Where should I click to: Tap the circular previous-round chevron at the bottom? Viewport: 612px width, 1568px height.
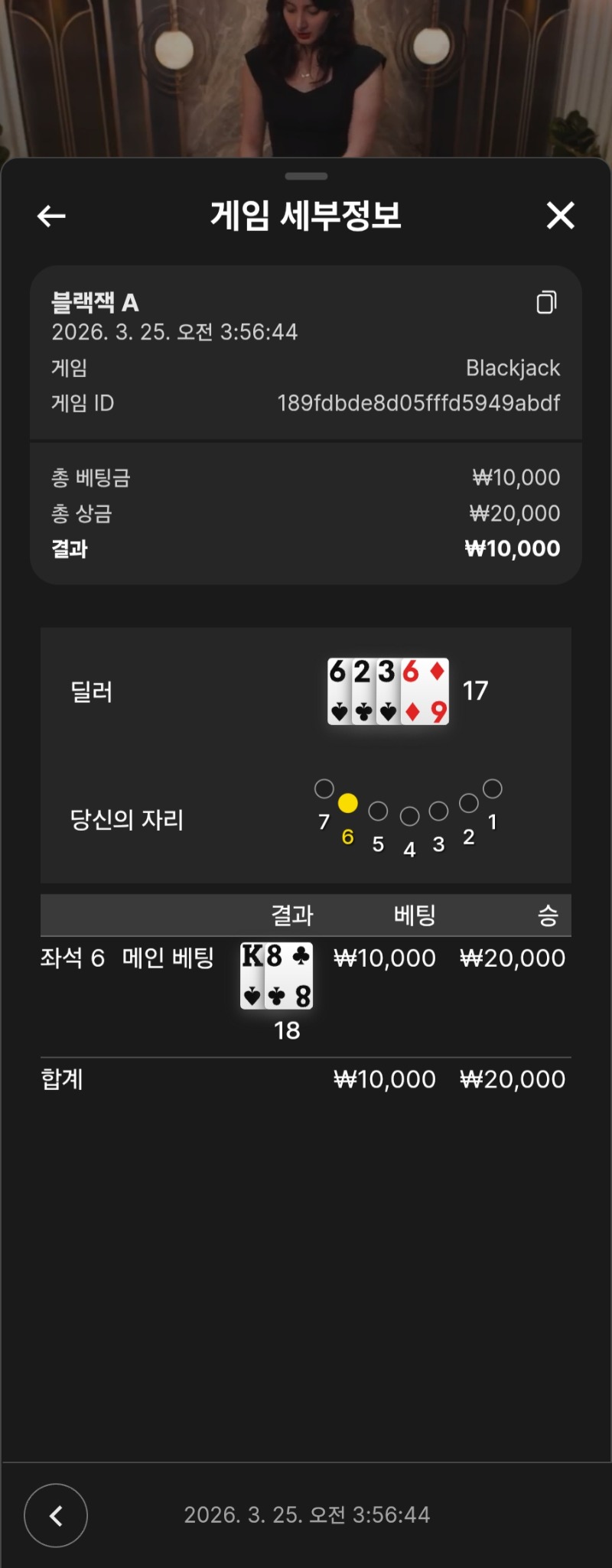[56, 1515]
